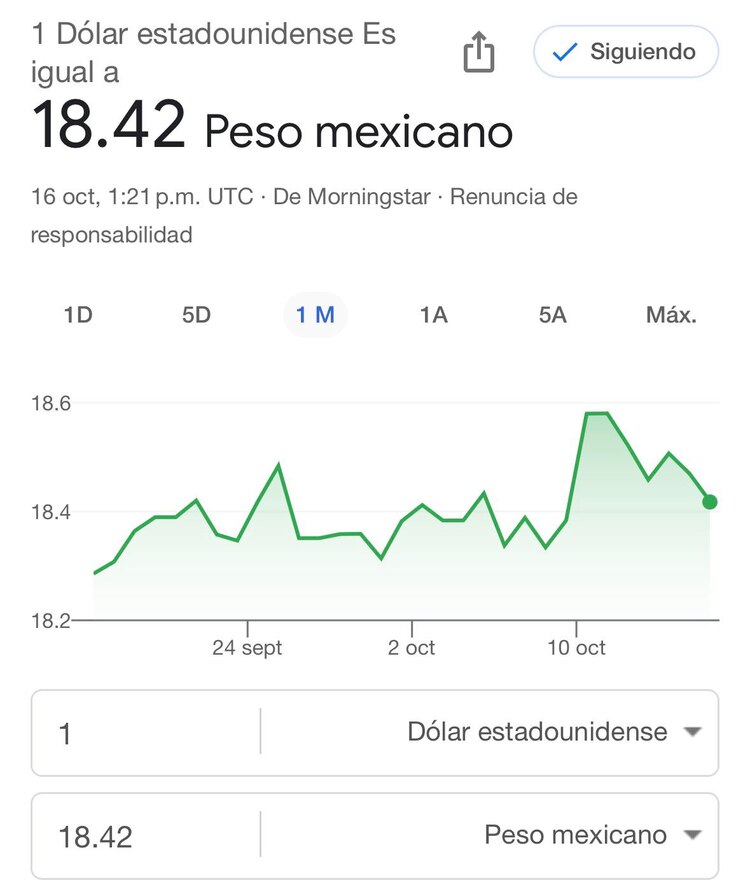Toggle off the Siguiendo follow state
750x885 pixels.
[624, 51]
